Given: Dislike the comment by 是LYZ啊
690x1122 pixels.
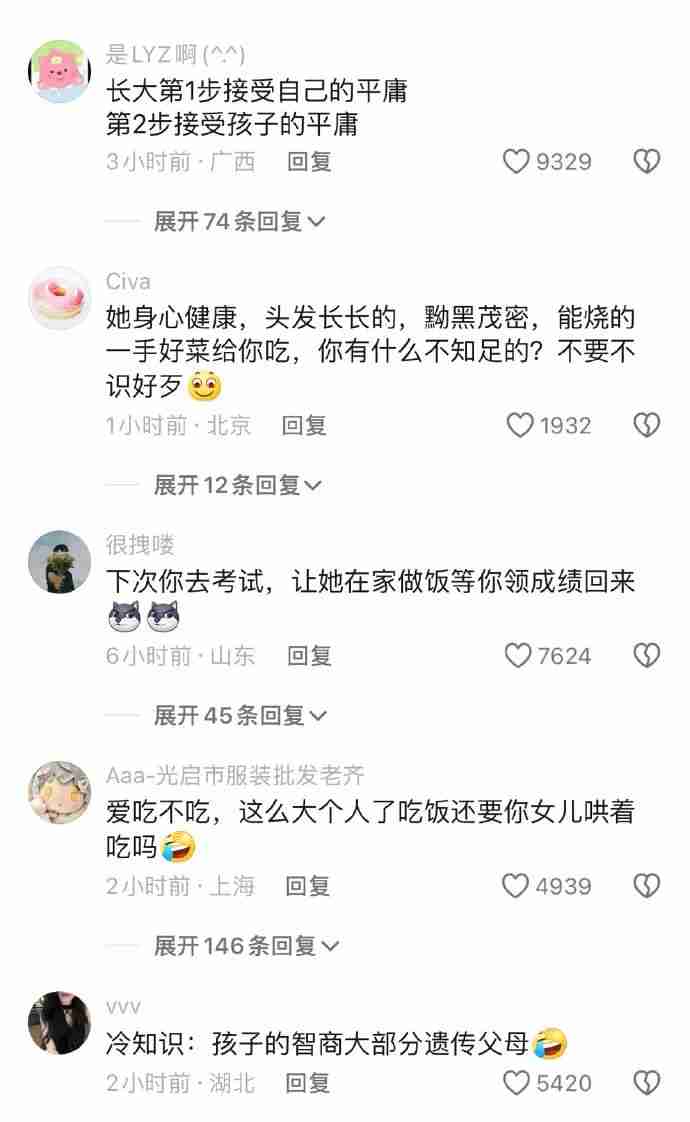Looking at the screenshot, I should tap(647, 162).
